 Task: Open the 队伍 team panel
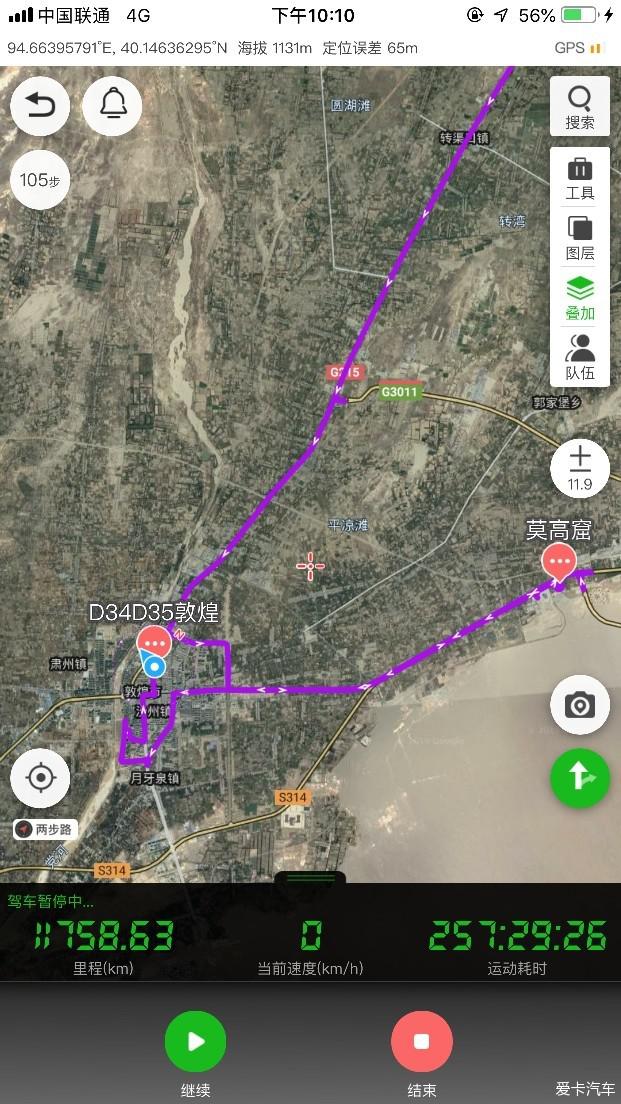pos(580,357)
